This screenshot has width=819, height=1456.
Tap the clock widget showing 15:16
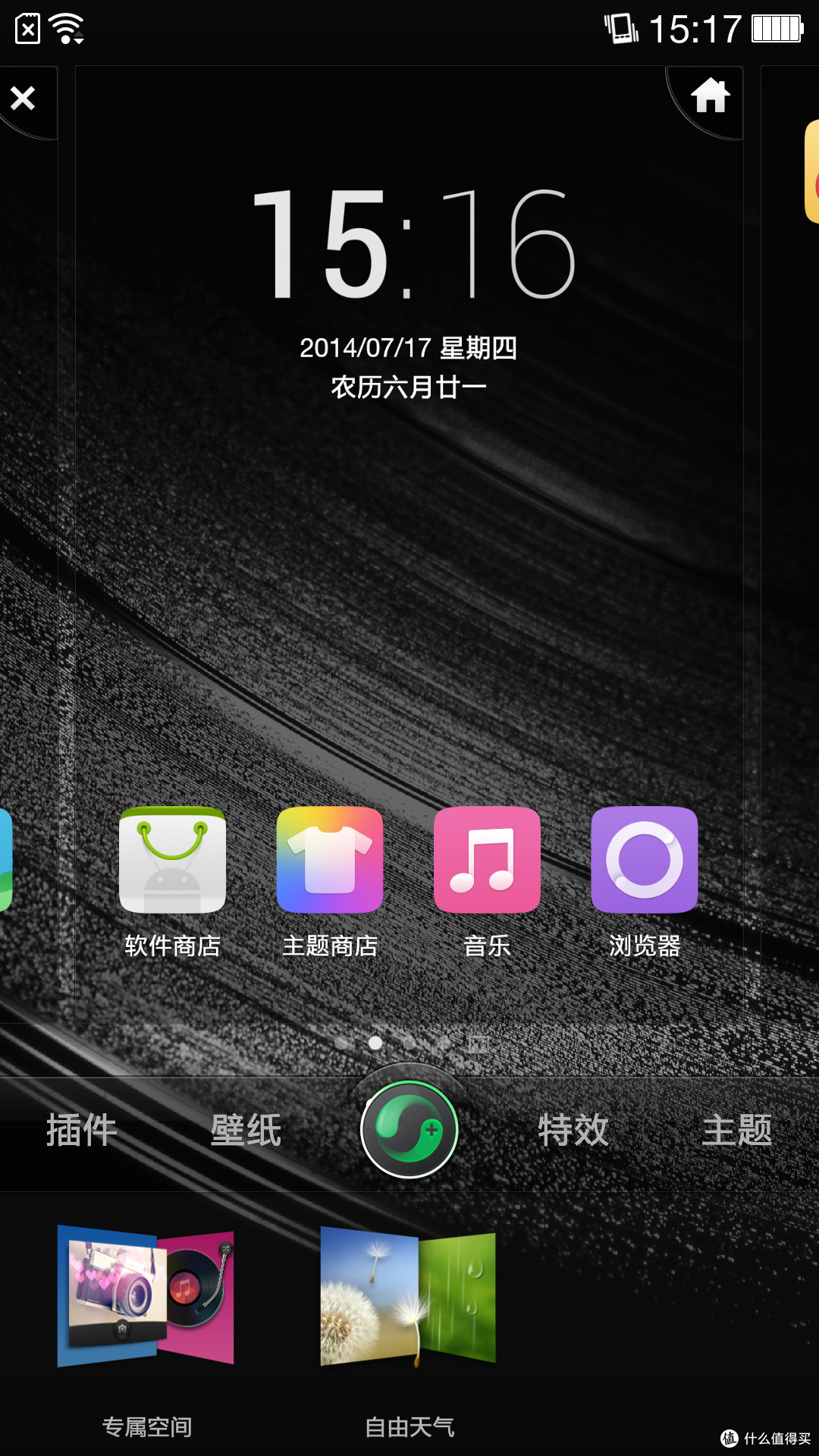pos(409,292)
